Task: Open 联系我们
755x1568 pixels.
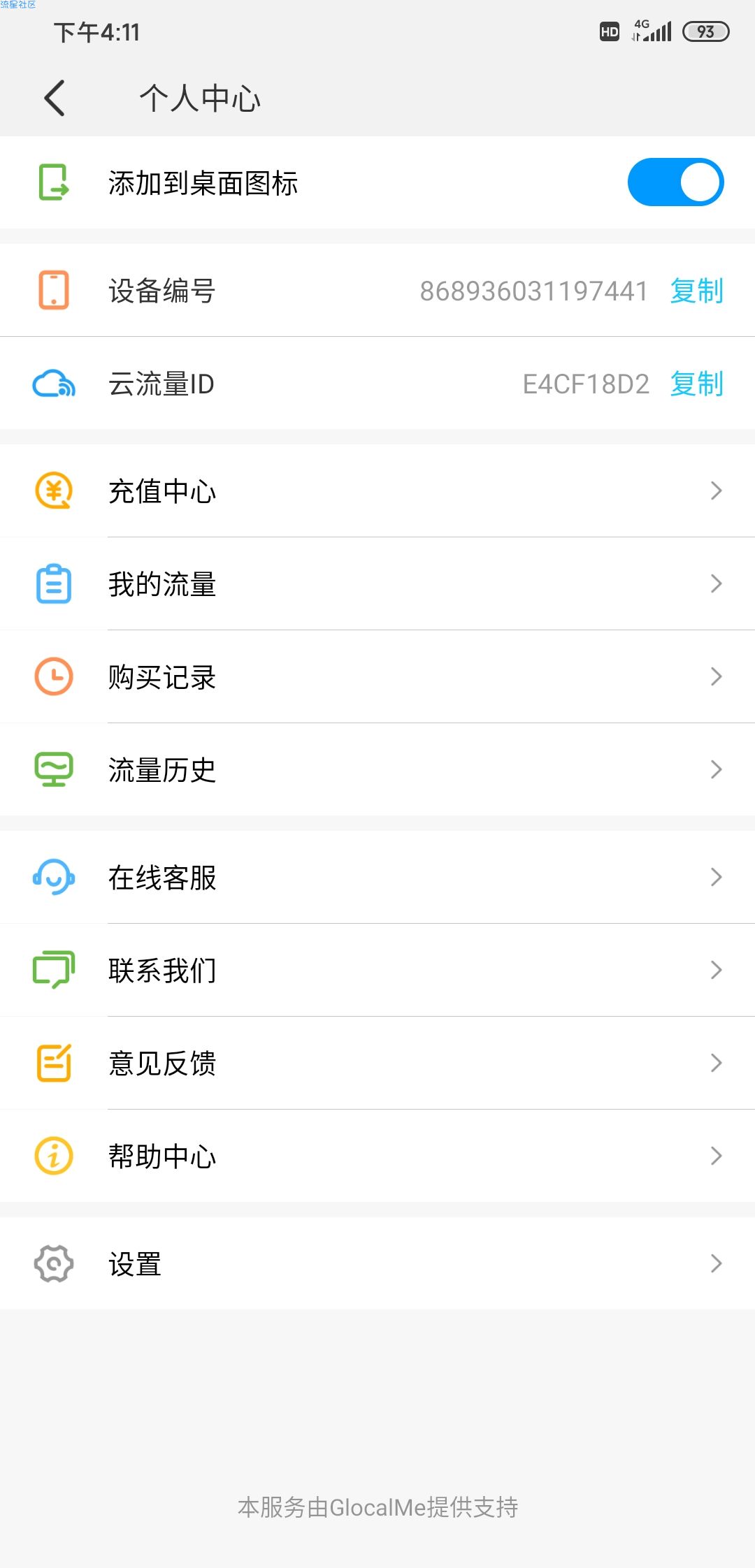Action: point(377,970)
